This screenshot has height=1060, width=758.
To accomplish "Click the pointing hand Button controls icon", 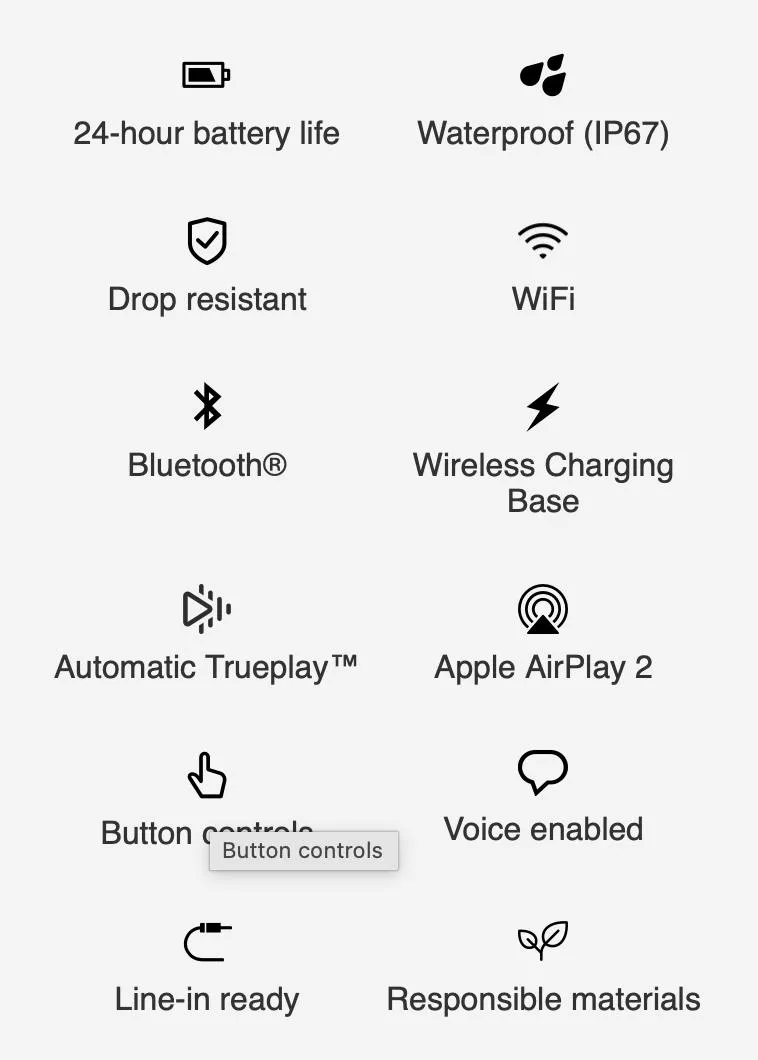I will [206, 774].
